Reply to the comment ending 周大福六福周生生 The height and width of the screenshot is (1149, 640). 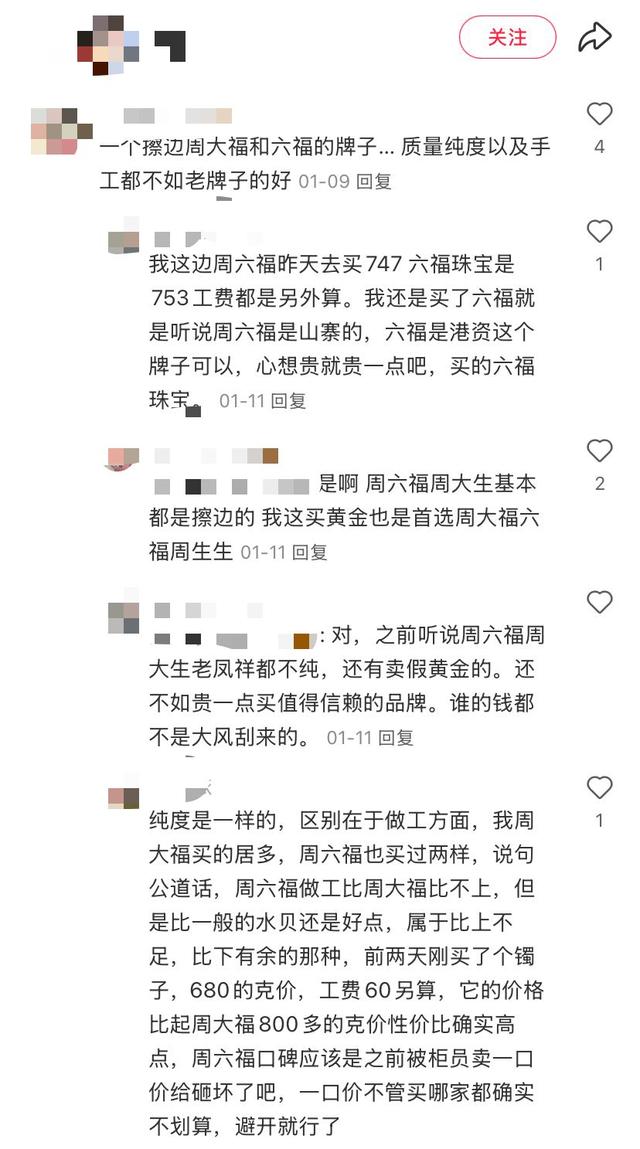click(310, 552)
